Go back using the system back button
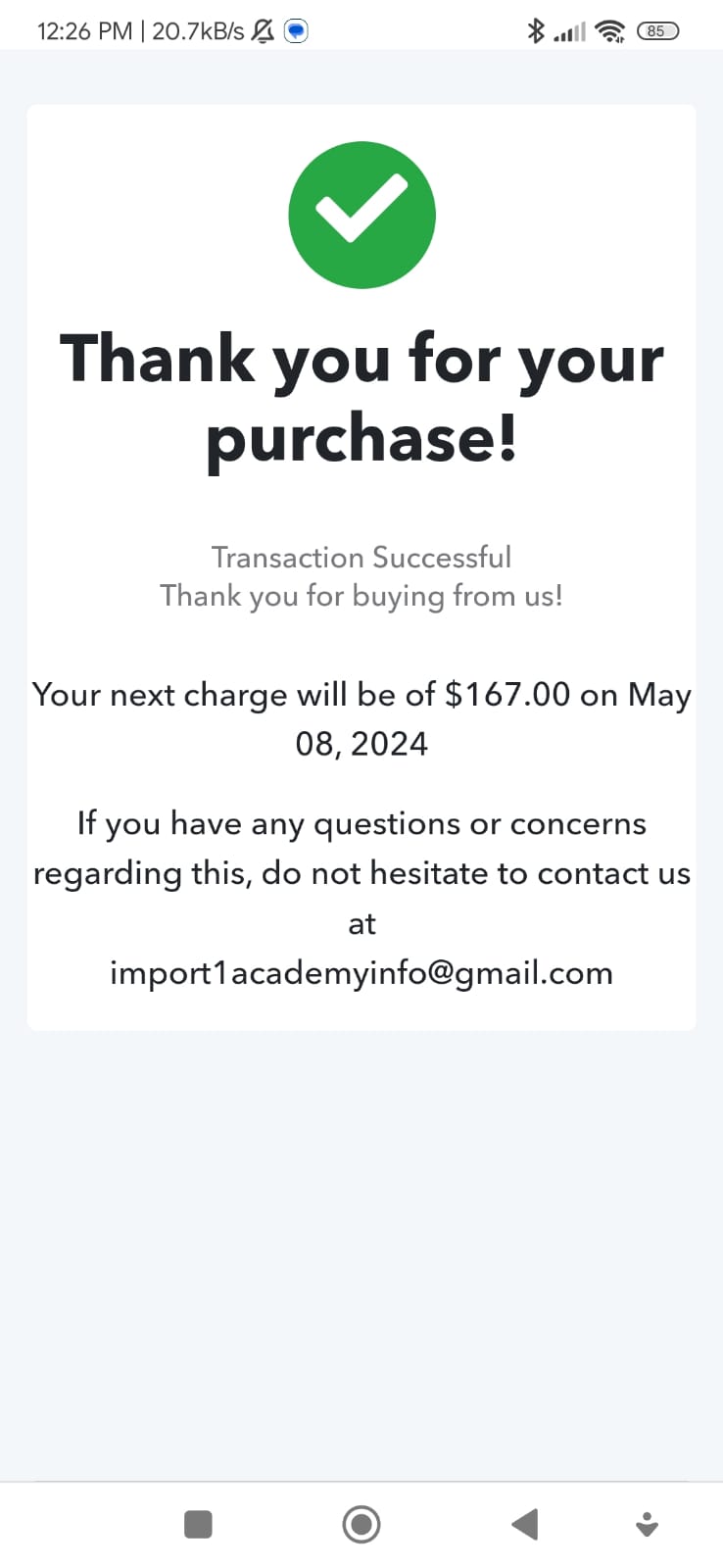This screenshot has height=1568, width=723. pyautogui.click(x=525, y=1524)
